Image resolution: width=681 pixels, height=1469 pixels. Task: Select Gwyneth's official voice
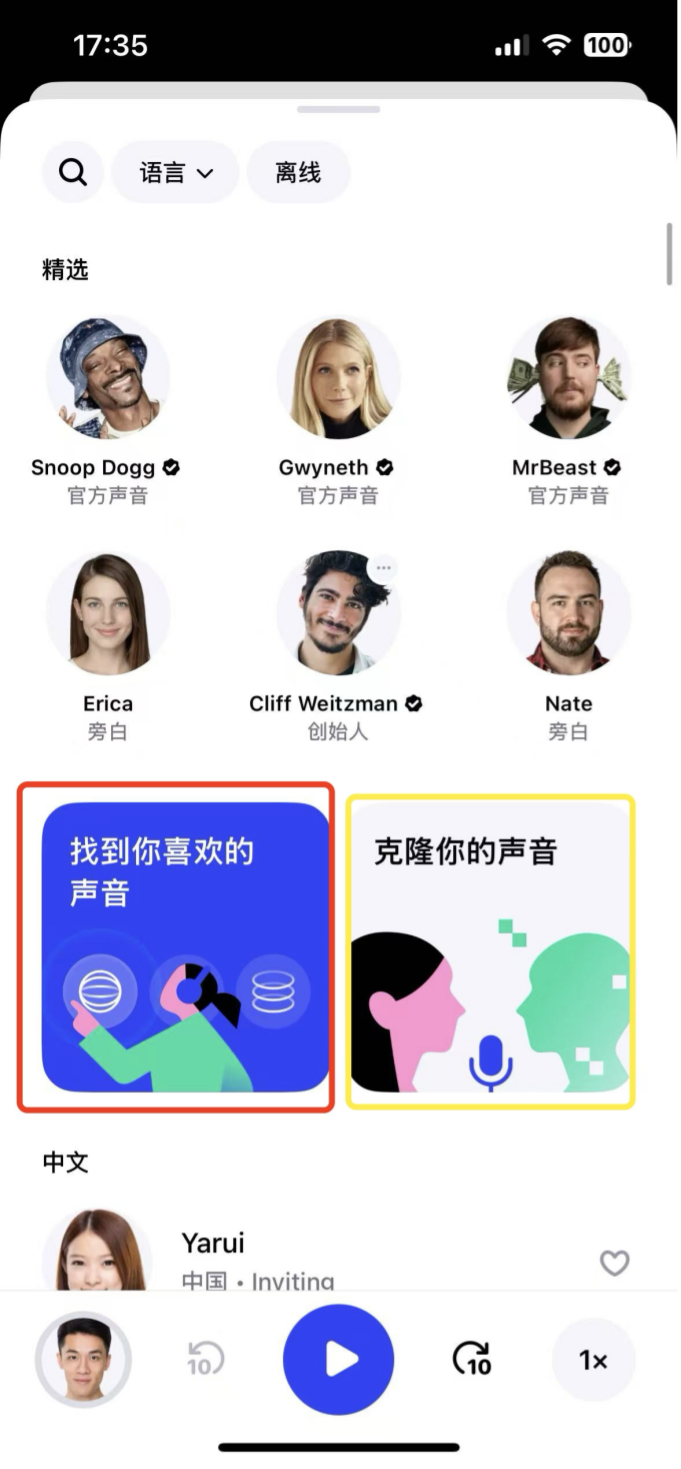coord(337,378)
